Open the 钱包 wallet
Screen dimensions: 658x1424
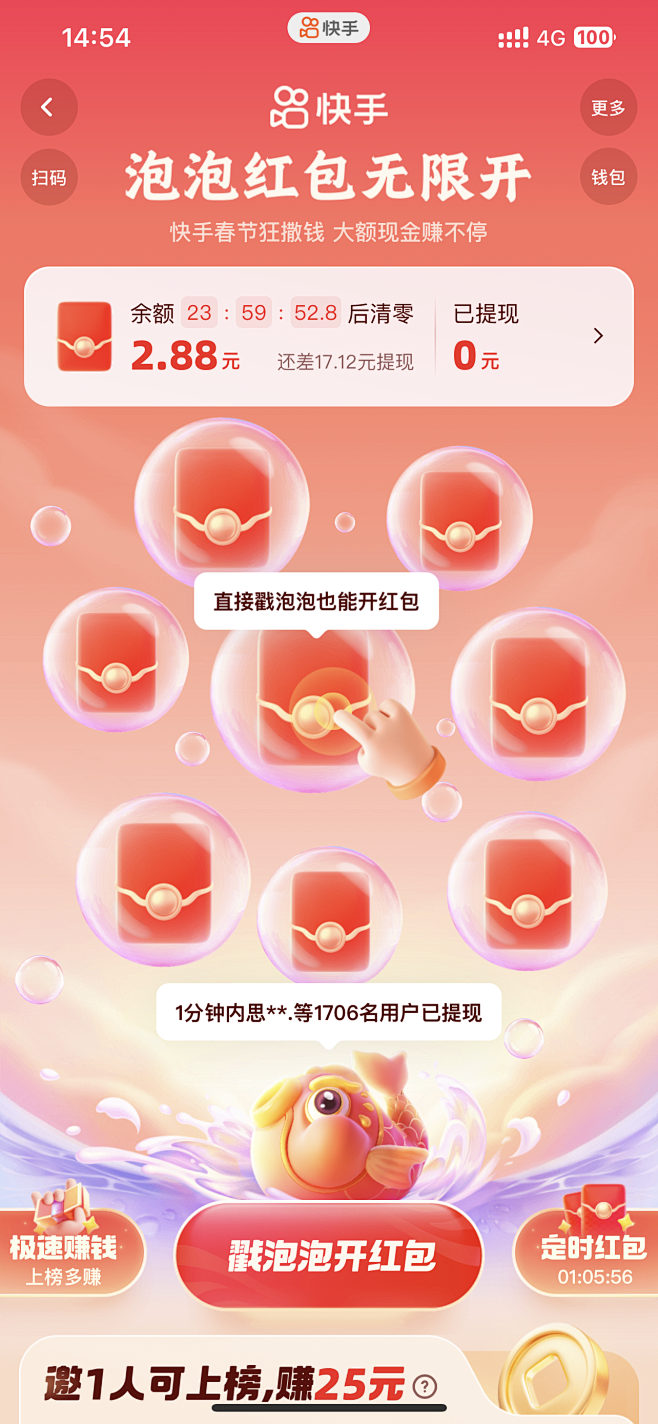(608, 177)
